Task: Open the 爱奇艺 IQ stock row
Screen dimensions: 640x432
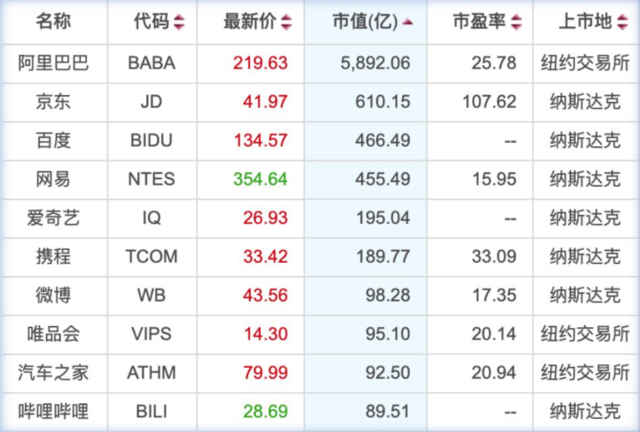Action: click(54, 218)
